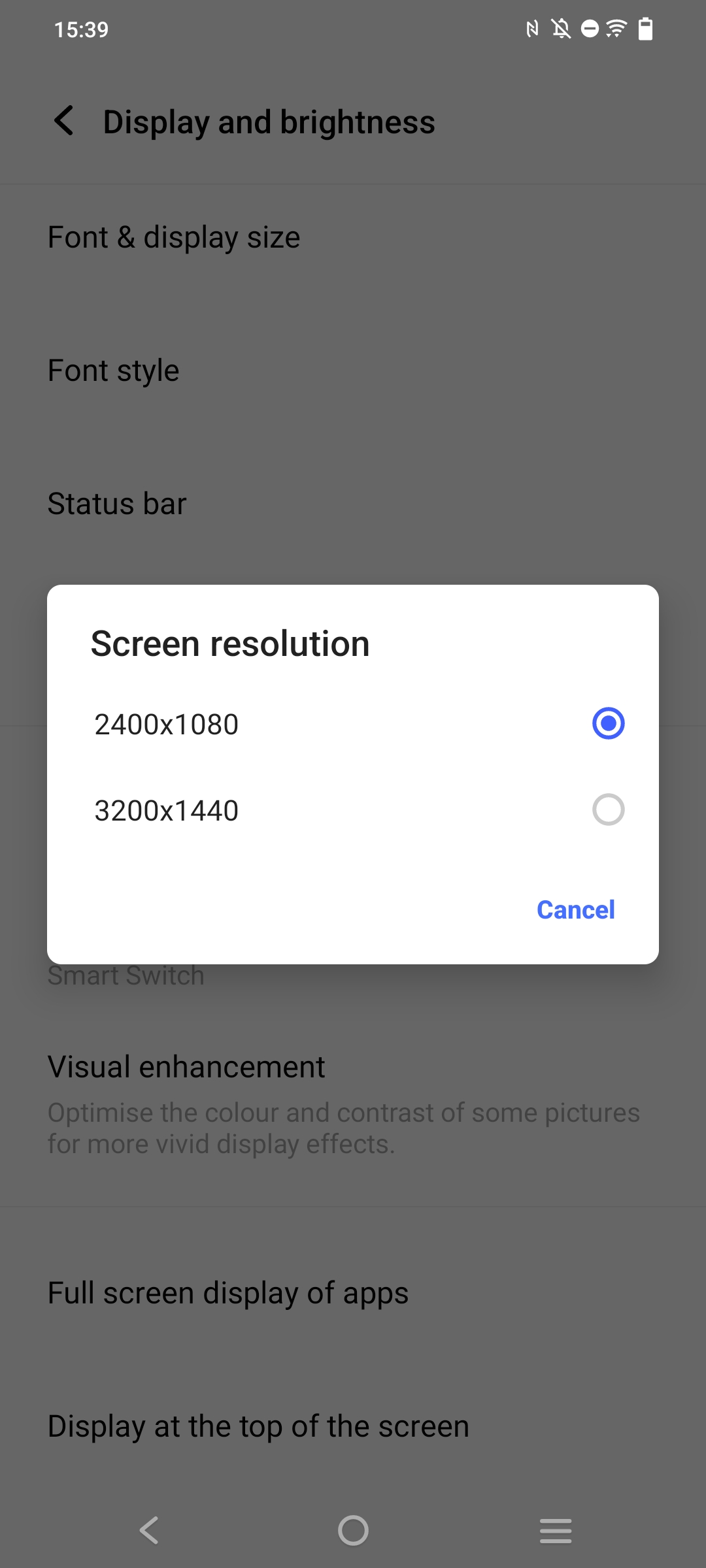Cancel the Screen resolution dialog
The width and height of the screenshot is (706, 1568).
[x=575, y=909]
